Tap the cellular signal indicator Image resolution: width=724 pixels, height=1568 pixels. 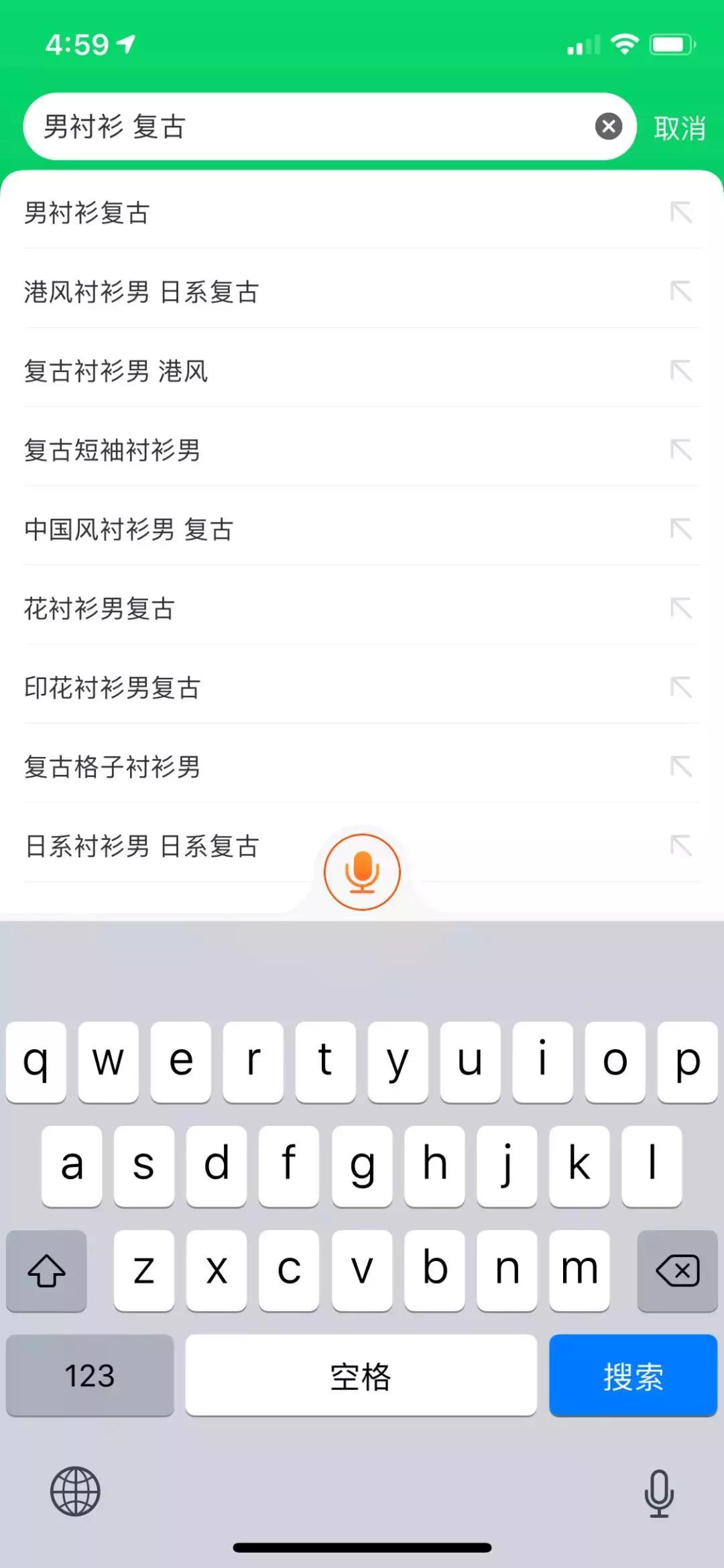point(581,43)
